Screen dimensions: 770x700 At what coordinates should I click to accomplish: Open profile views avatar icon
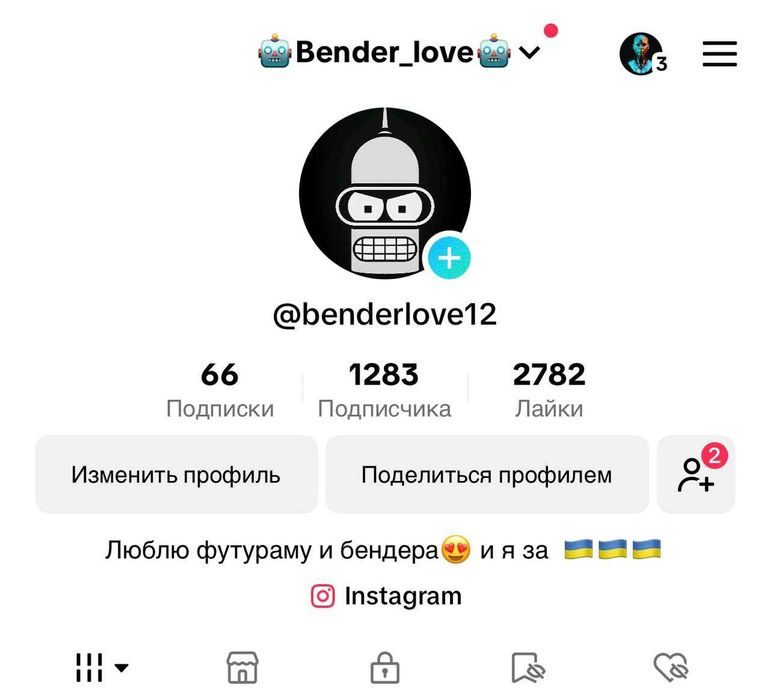point(641,53)
